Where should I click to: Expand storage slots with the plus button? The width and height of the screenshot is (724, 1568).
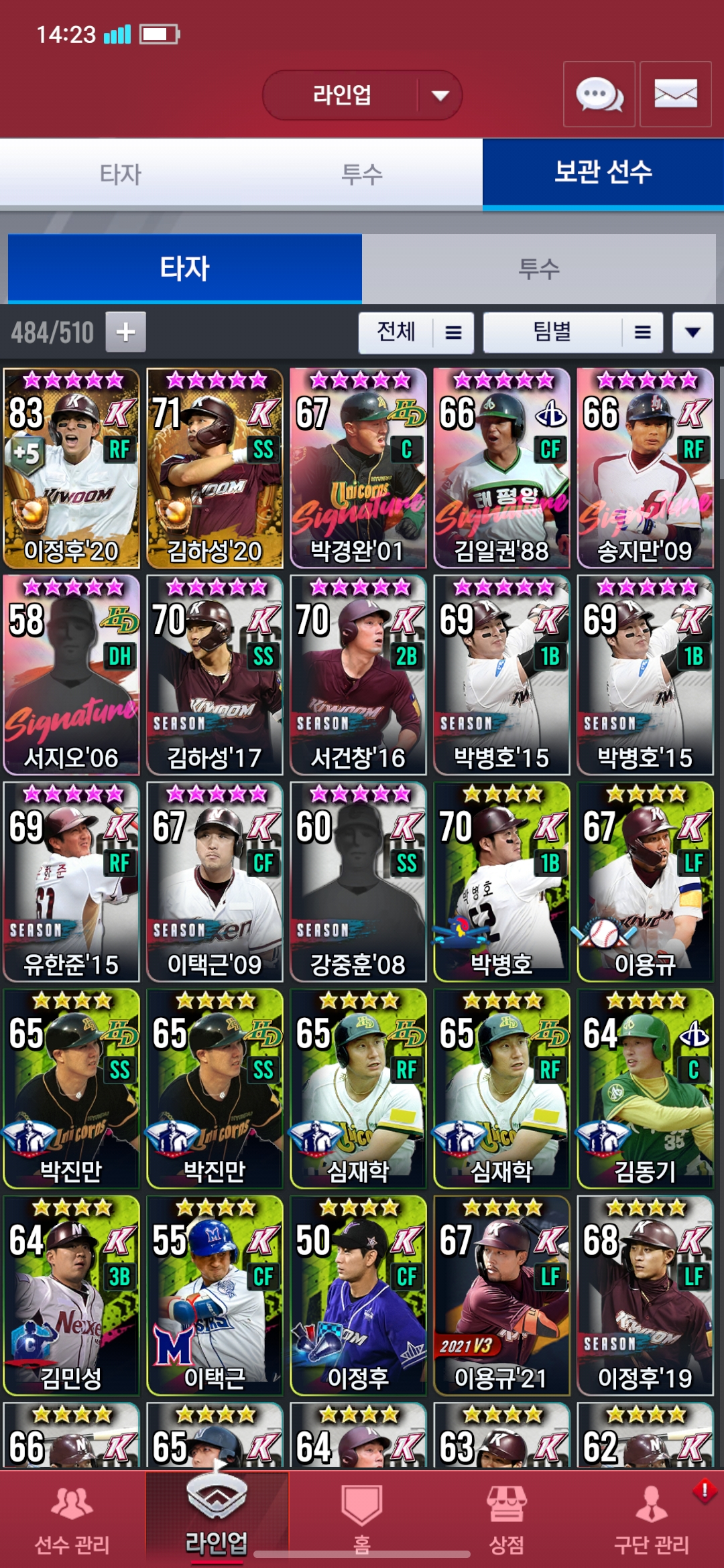pyautogui.click(x=125, y=332)
